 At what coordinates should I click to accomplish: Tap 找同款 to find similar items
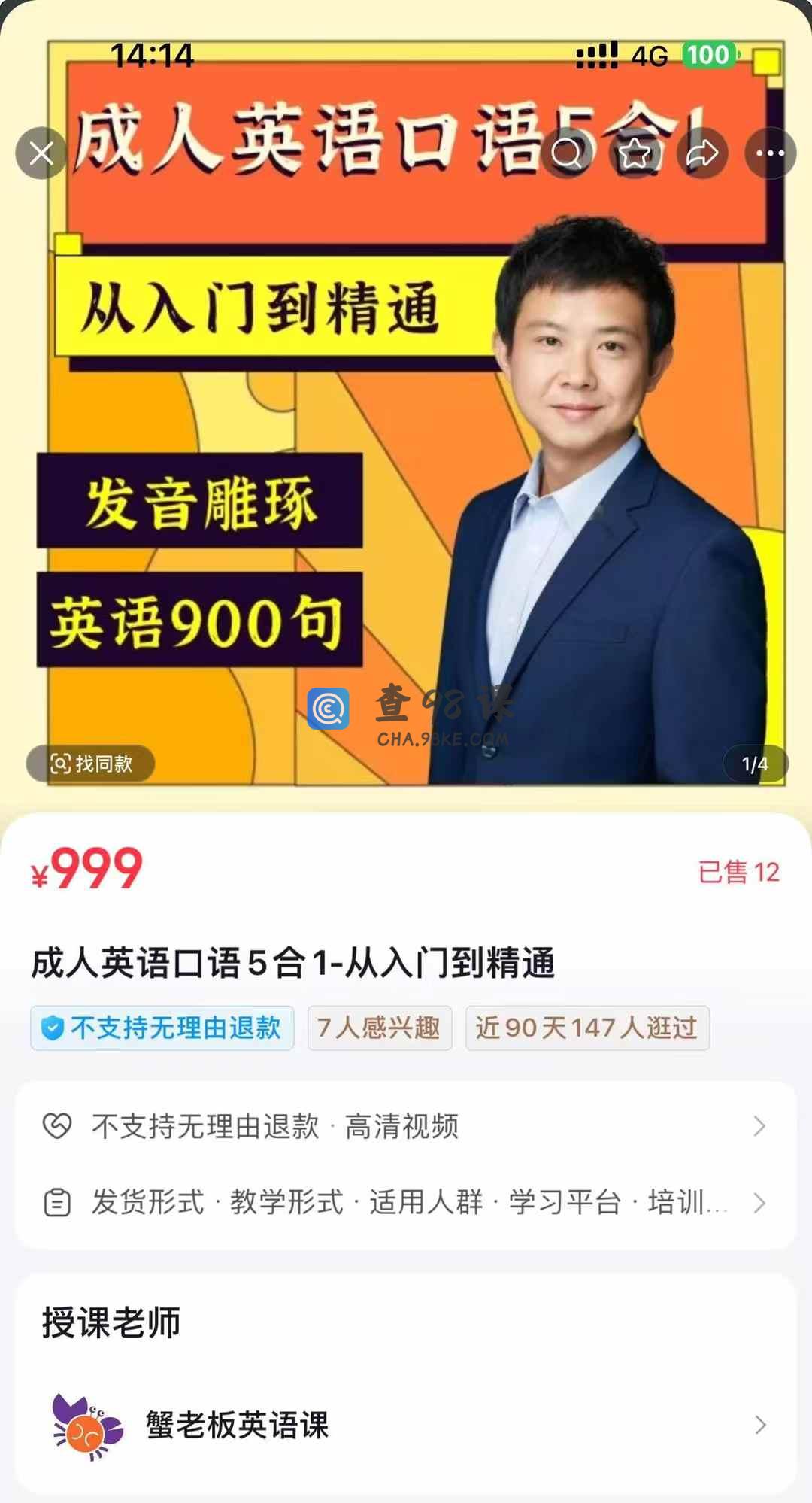(x=91, y=764)
